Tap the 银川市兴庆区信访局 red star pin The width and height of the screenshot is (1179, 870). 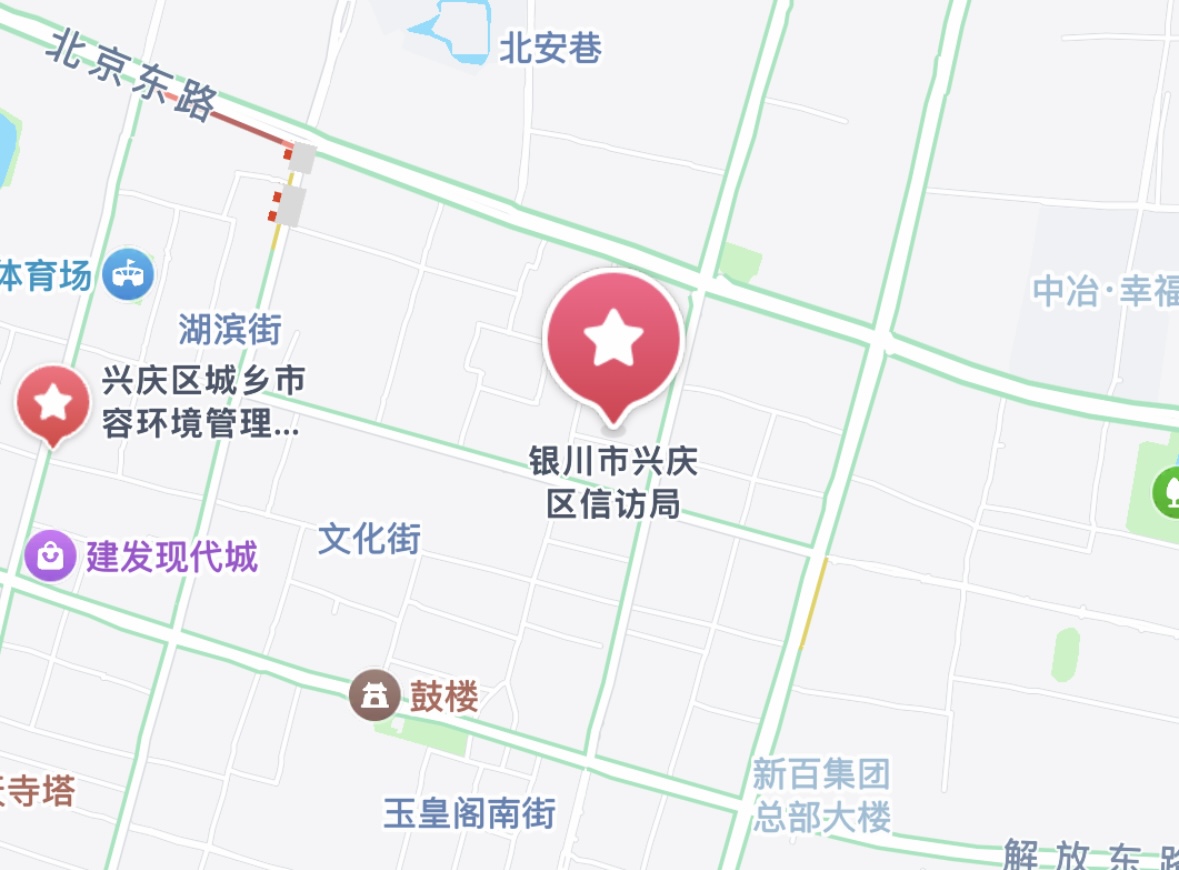pyautogui.click(x=612, y=341)
